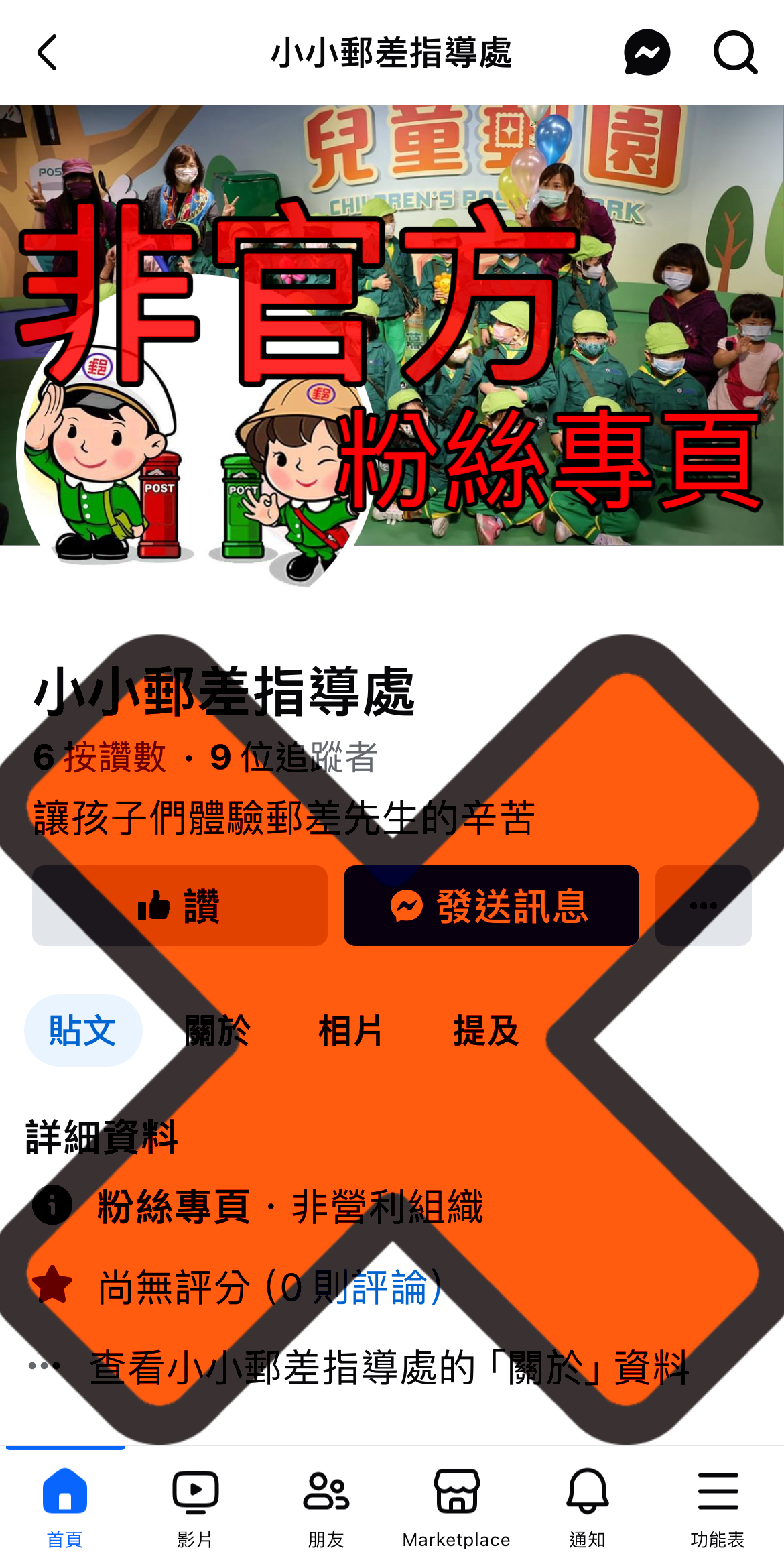This screenshot has width=784, height=1564.
Task: View the page's profile picture
Action: (x=194, y=456)
